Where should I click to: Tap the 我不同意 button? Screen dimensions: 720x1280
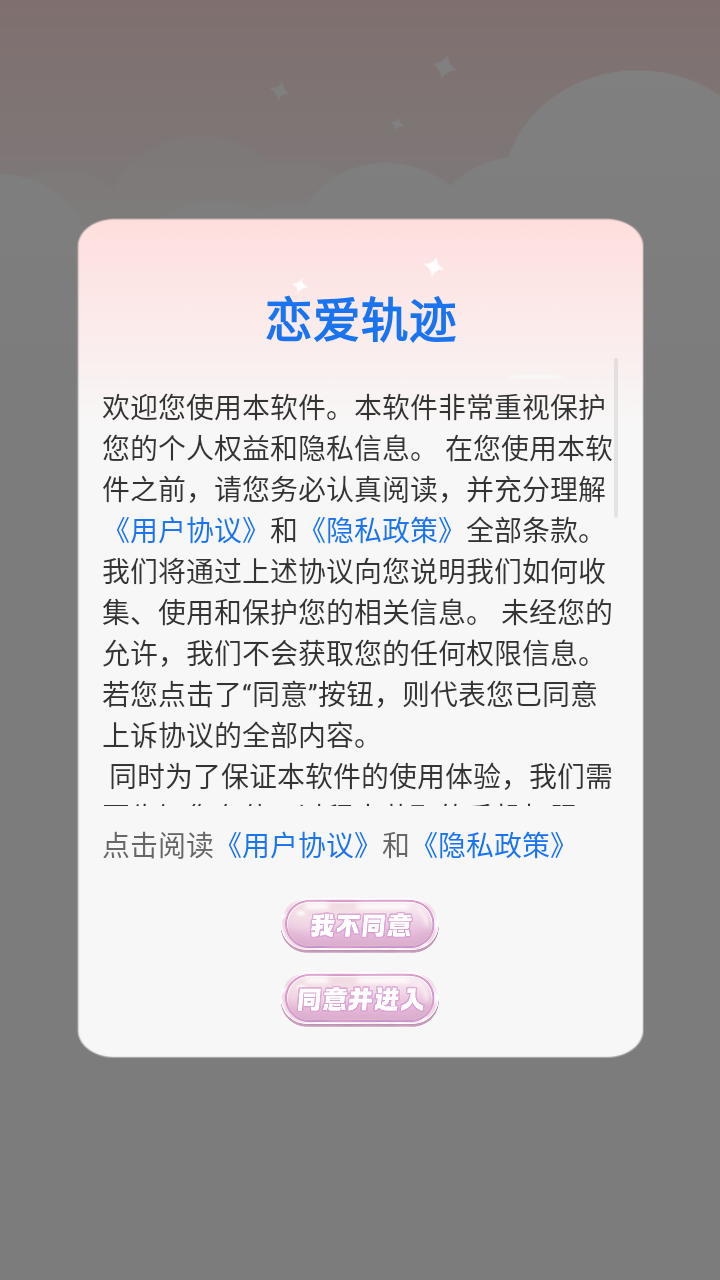(360, 925)
